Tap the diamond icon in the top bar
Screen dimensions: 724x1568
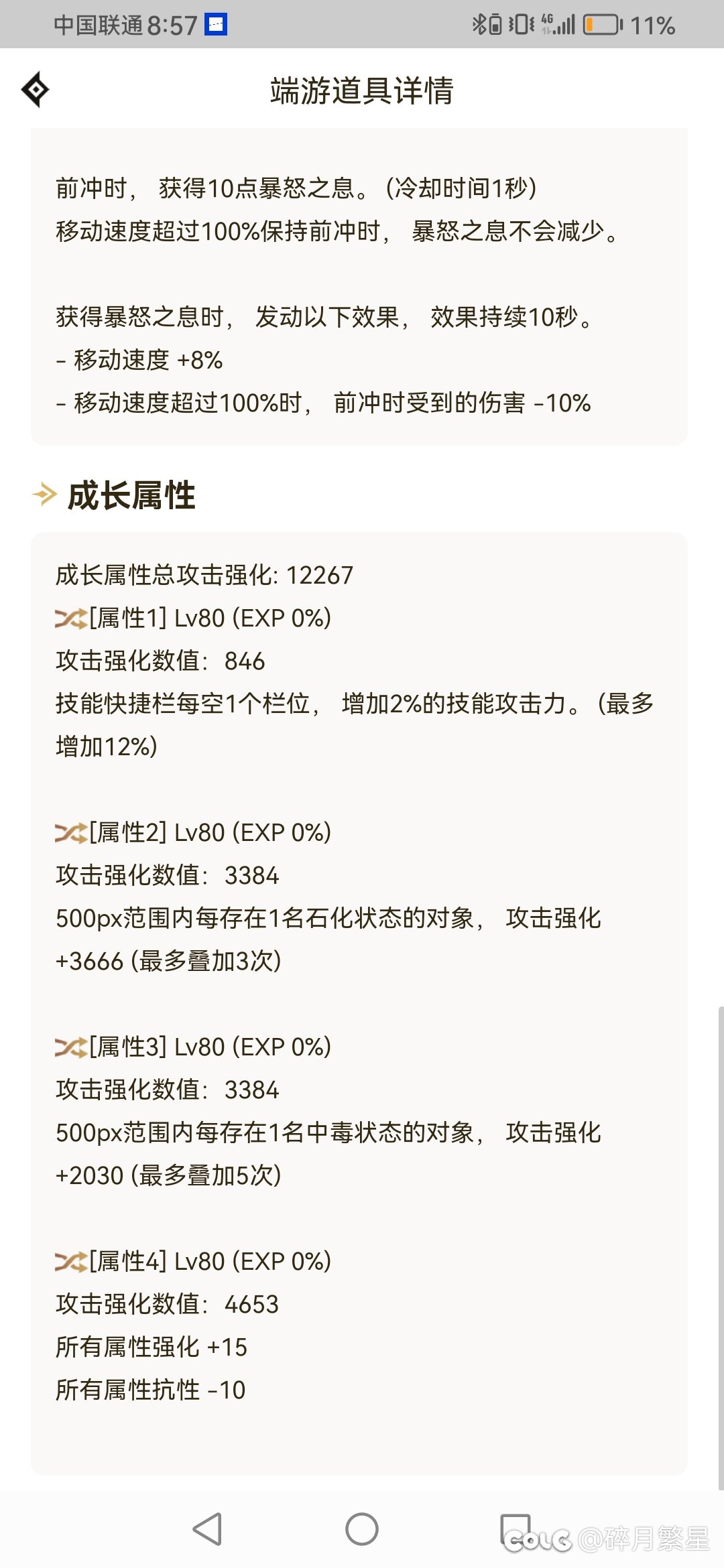pos(36,89)
